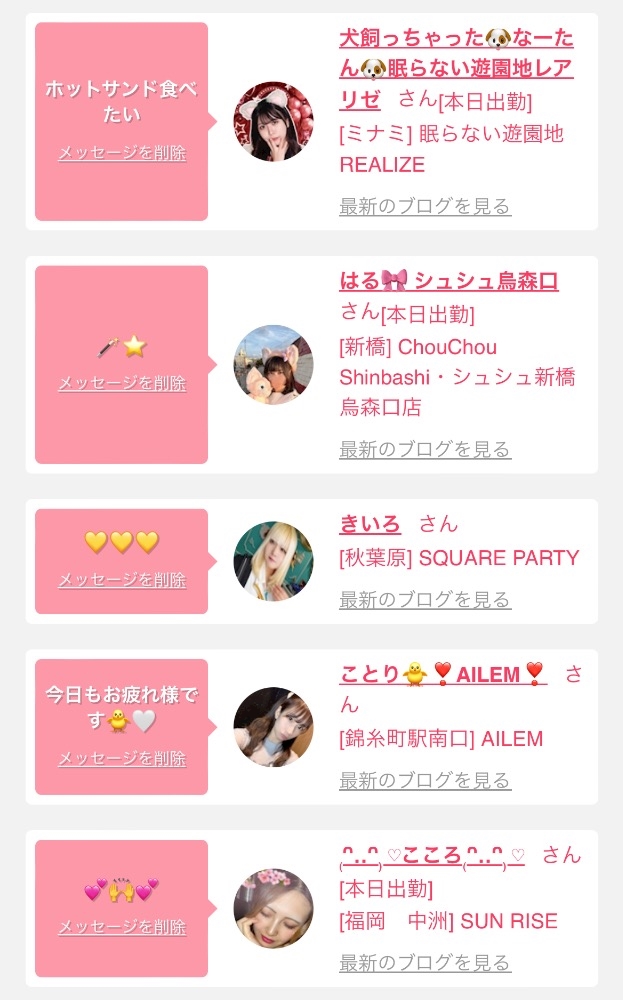Open the ことり AILEM profile link
The image size is (623, 1000).
point(443,674)
